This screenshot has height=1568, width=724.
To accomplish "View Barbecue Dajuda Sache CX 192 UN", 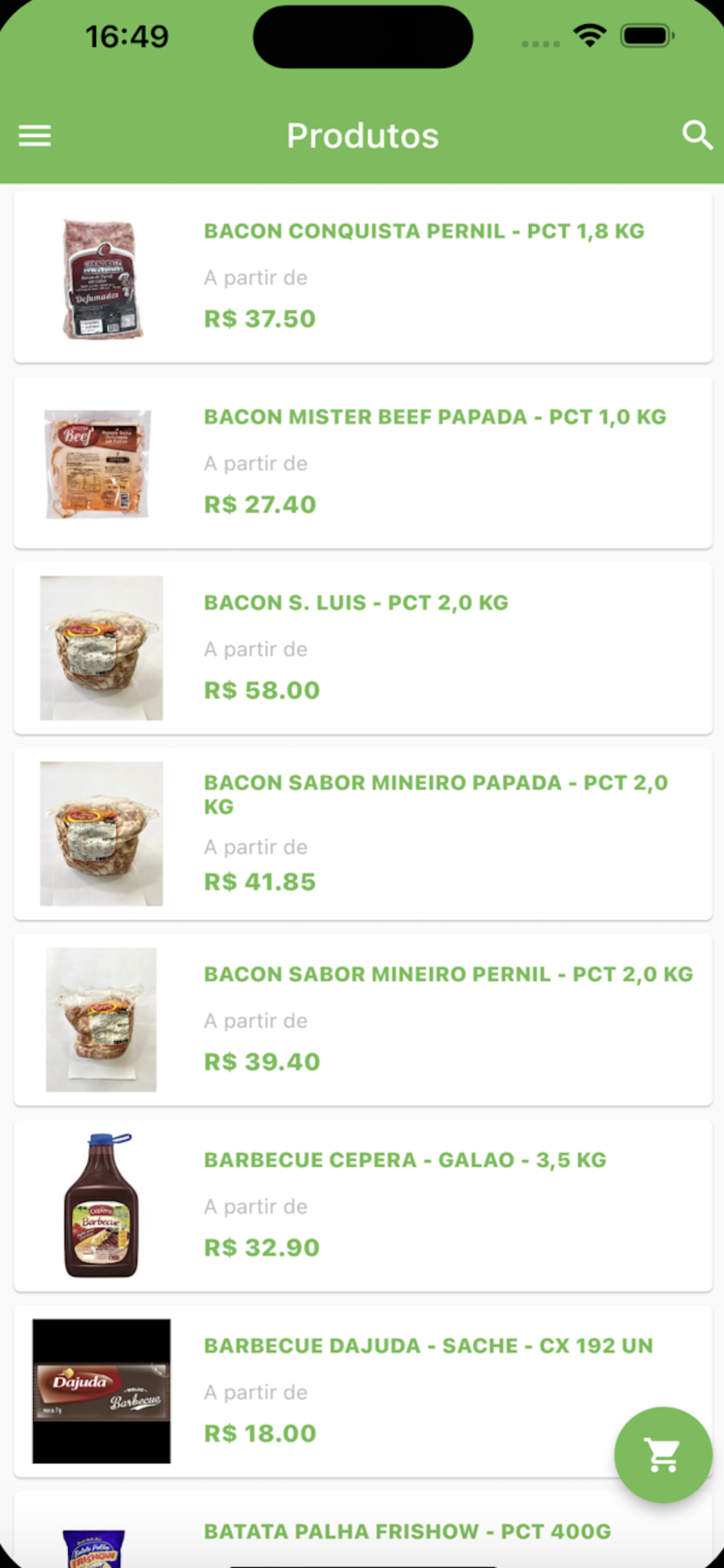I will click(363, 1392).
